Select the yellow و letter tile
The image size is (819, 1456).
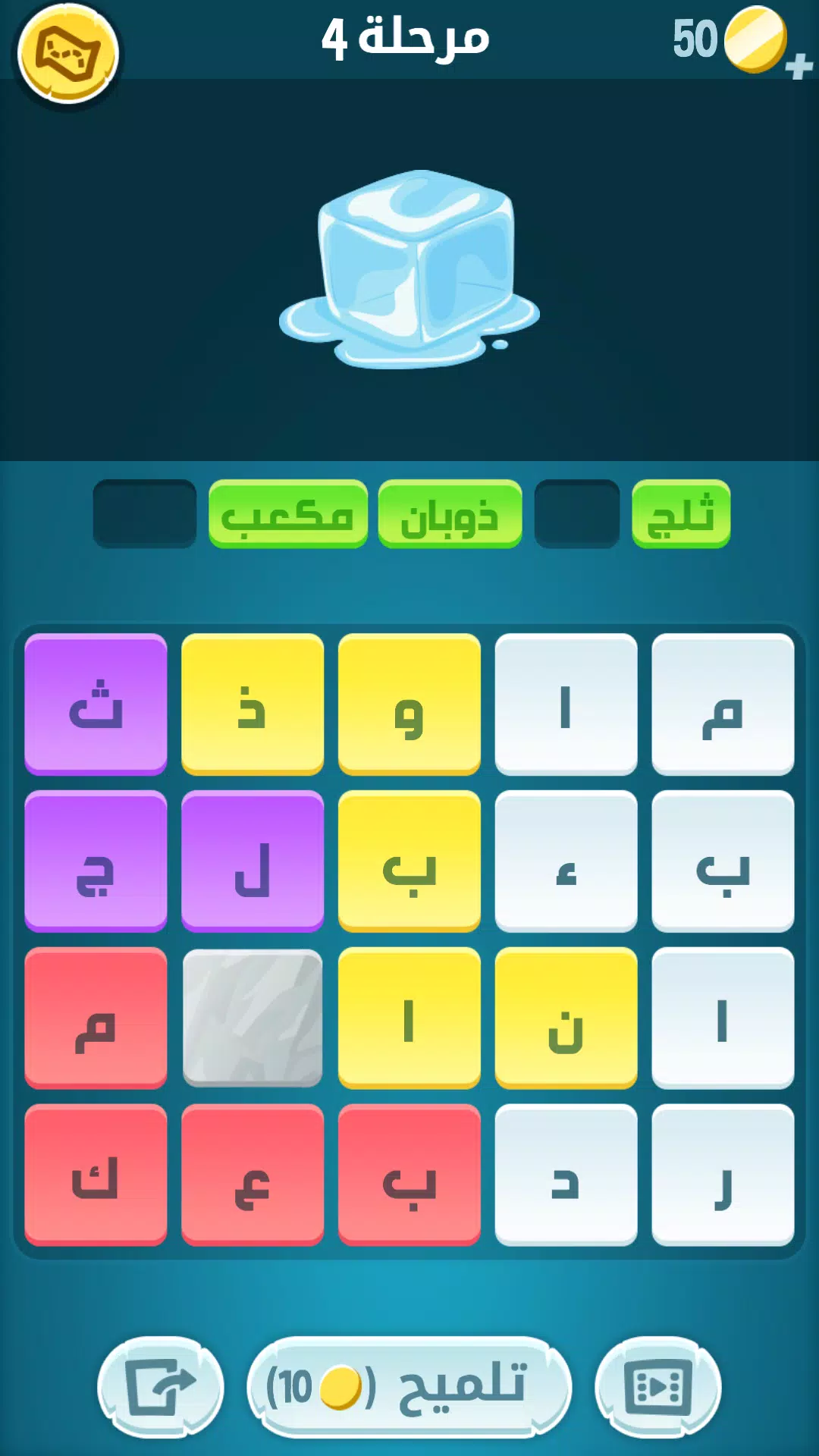(409, 704)
